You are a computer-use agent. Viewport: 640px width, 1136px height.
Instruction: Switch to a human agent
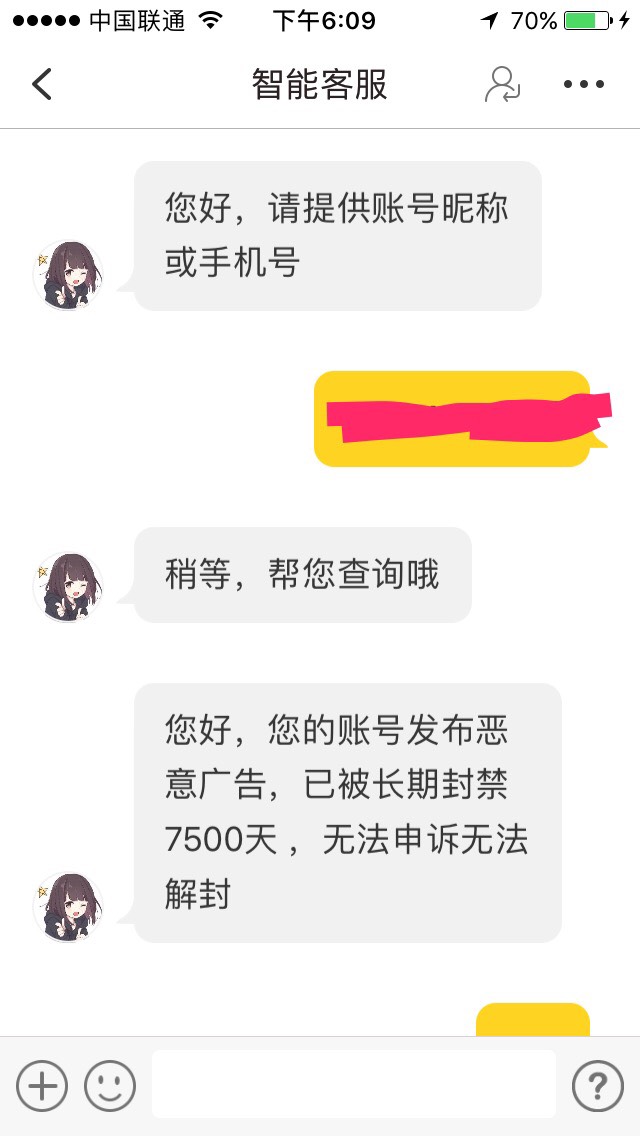pyautogui.click(x=502, y=85)
